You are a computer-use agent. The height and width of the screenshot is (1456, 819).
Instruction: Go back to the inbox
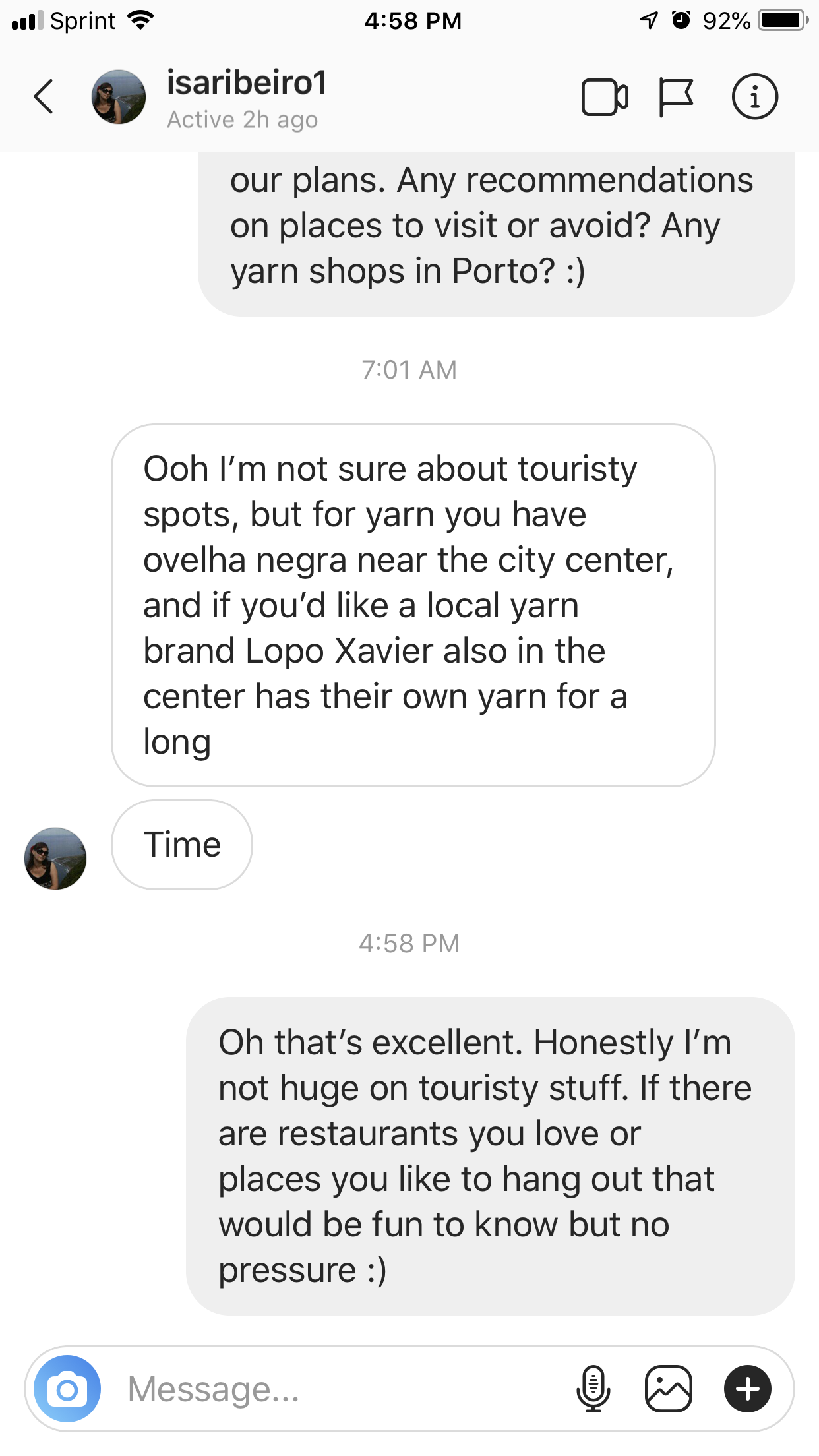tap(44, 97)
